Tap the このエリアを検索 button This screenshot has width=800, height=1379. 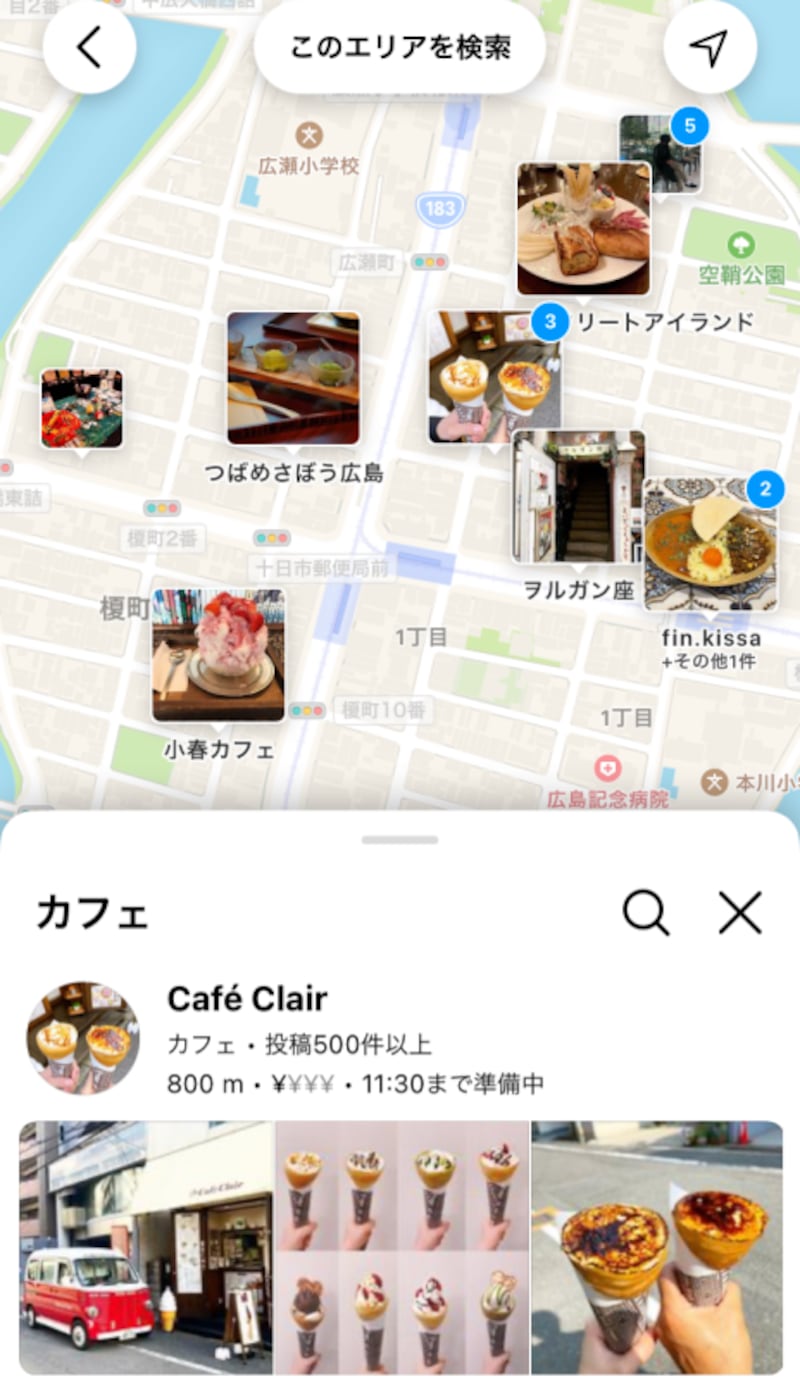pyautogui.click(x=400, y=47)
